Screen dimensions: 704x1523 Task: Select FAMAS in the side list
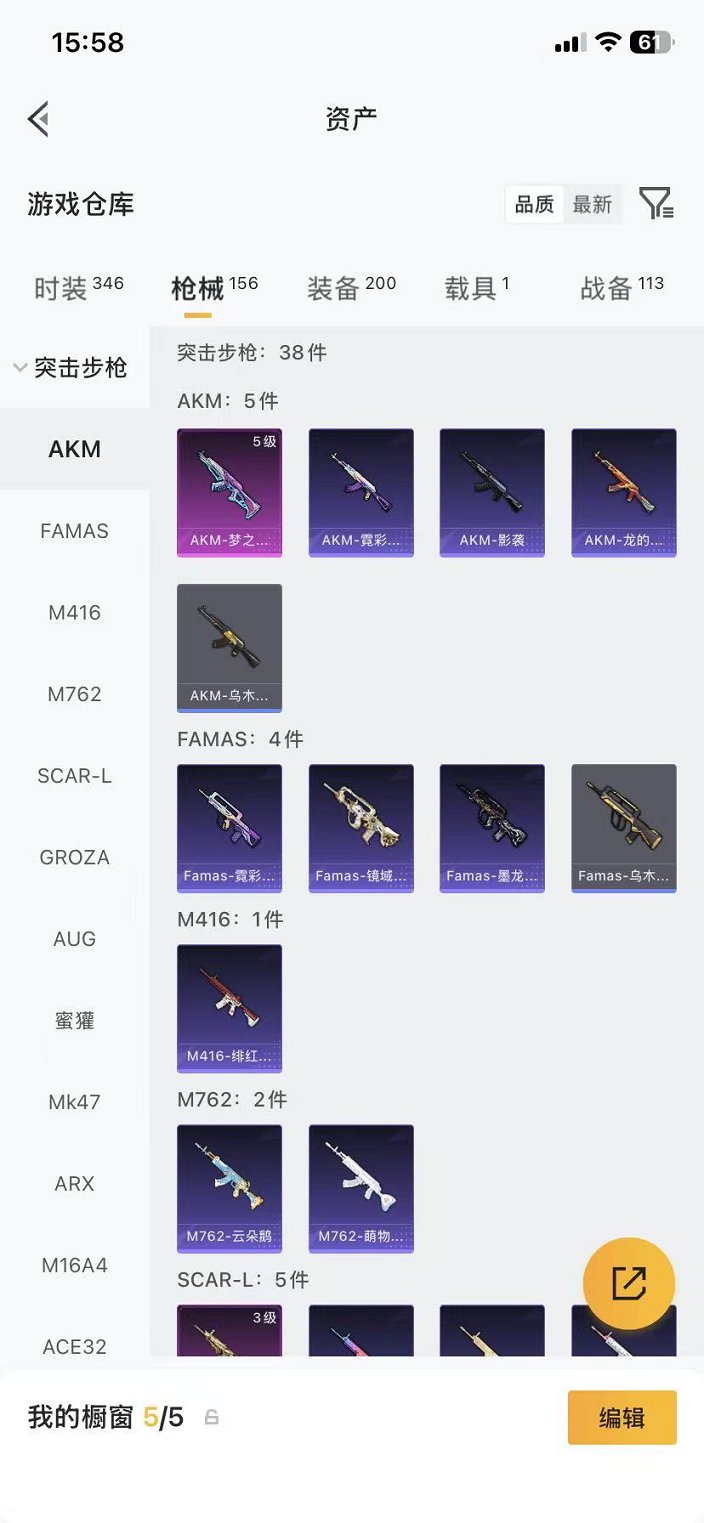coord(74,531)
